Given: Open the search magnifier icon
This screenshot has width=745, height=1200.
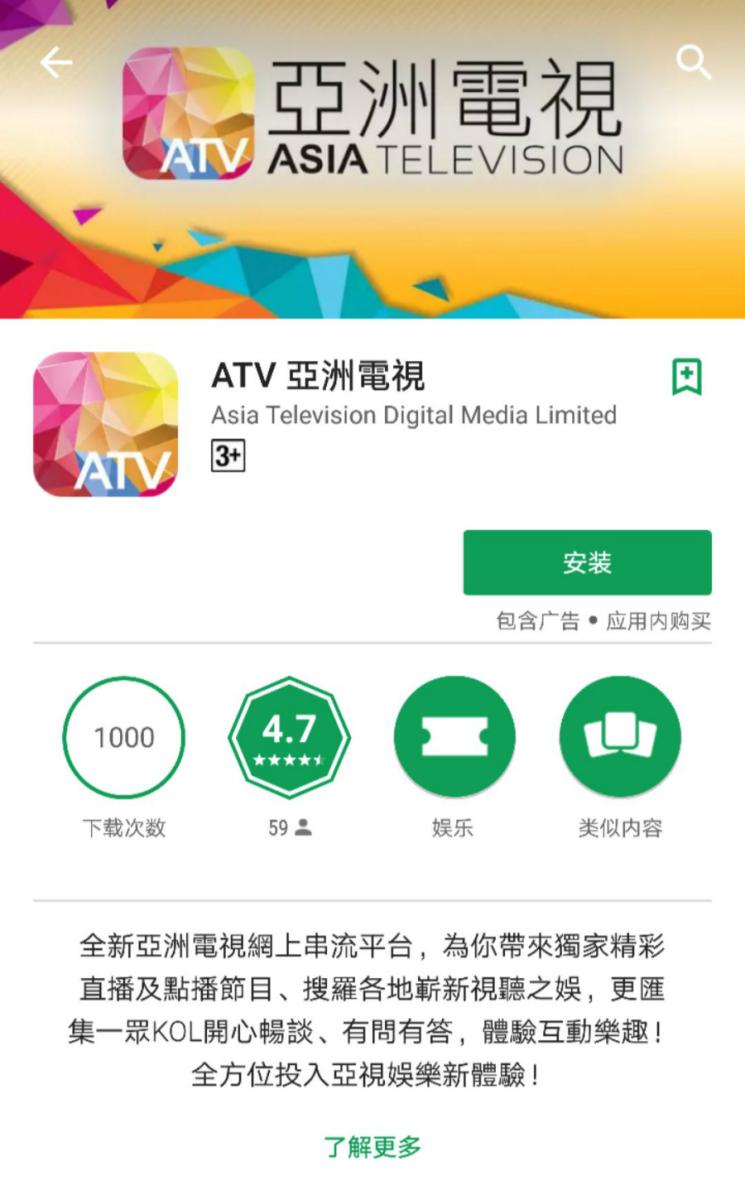Looking at the screenshot, I should pos(693,62).
